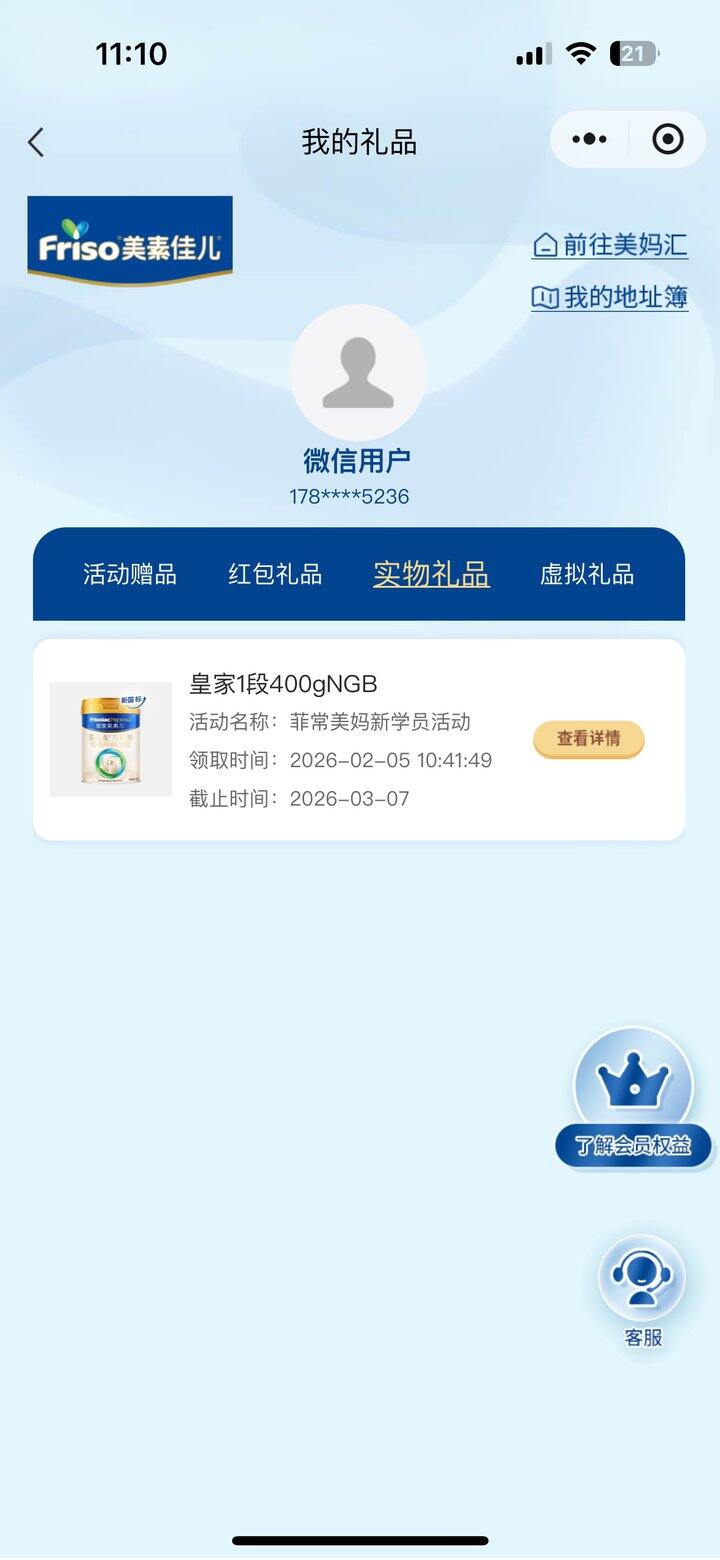The image size is (720, 1560).
Task: Tap 查看详情 for 皇家1段400gNGB
Action: click(589, 739)
